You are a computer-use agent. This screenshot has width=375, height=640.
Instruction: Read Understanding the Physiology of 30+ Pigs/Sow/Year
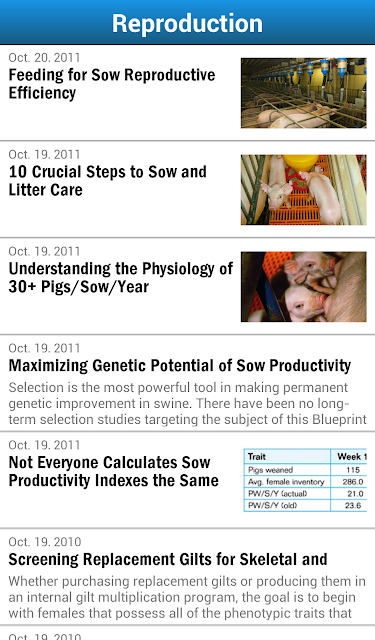[x=187, y=286]
